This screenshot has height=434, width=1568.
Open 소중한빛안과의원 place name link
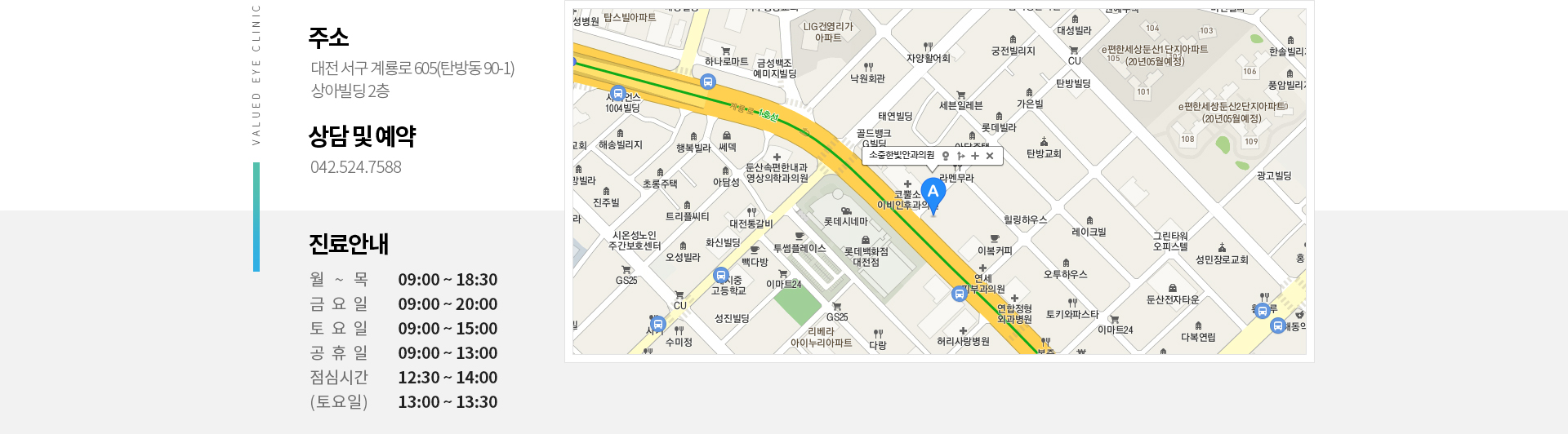click(x=901, y=155)
